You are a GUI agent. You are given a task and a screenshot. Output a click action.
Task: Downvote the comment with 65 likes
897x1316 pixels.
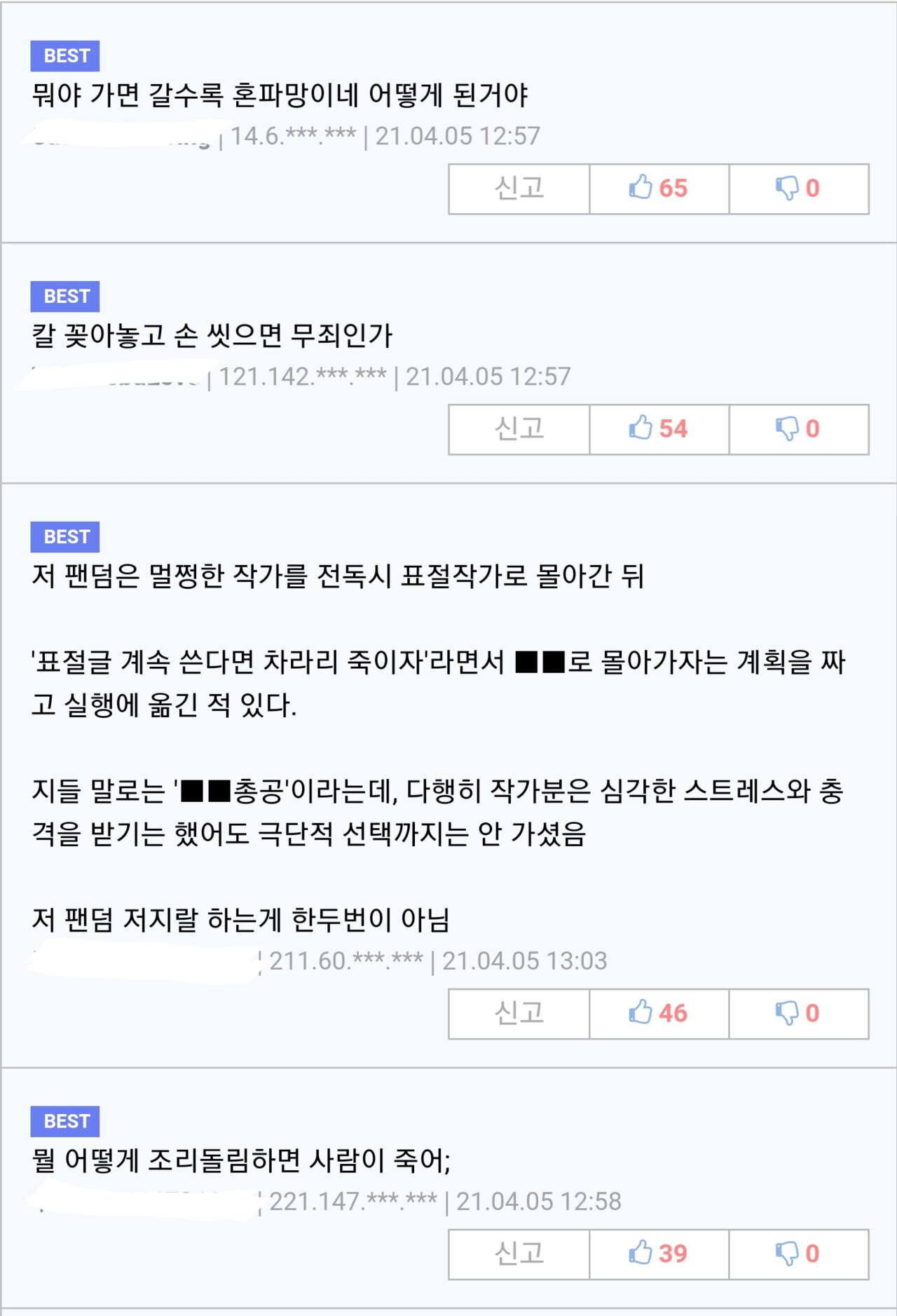click(x=799, y=189)
